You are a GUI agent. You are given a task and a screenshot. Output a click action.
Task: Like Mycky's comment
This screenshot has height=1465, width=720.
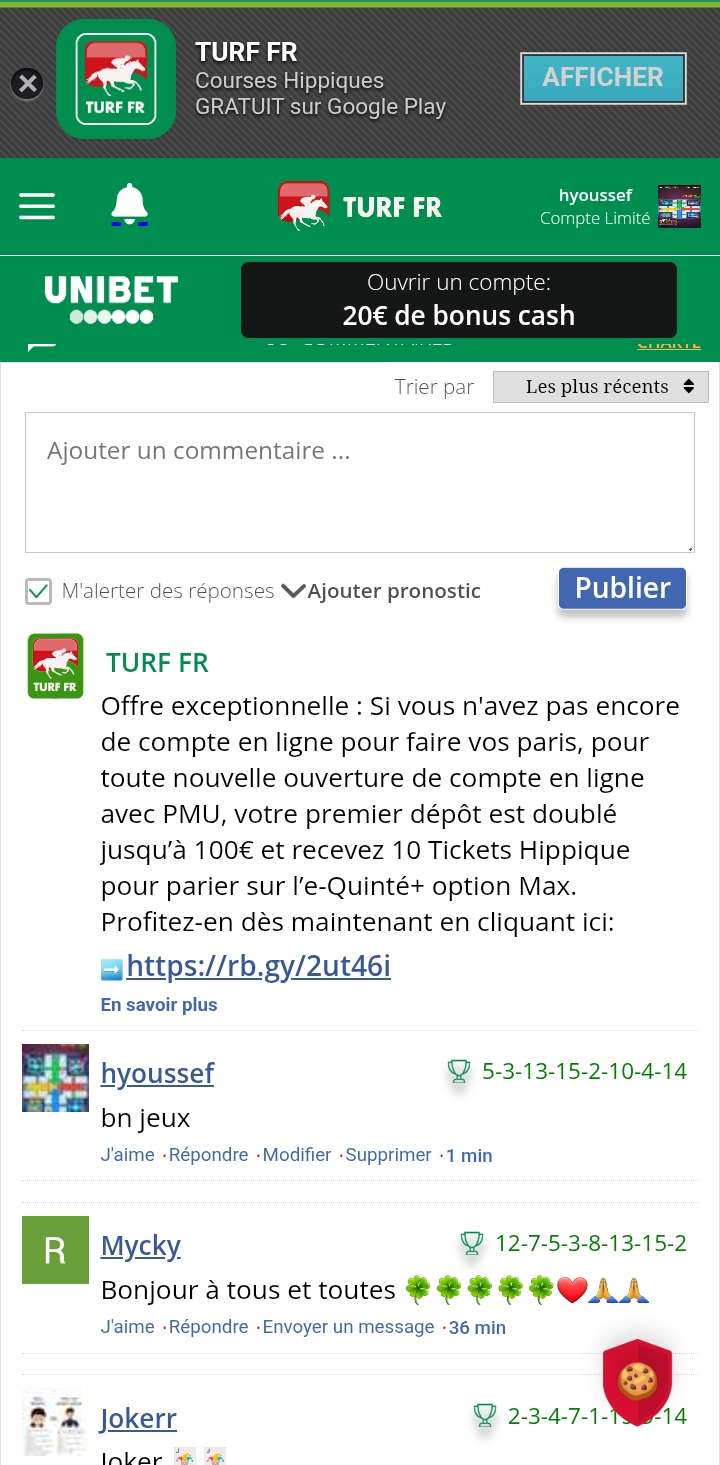(x=127, y=1327)
